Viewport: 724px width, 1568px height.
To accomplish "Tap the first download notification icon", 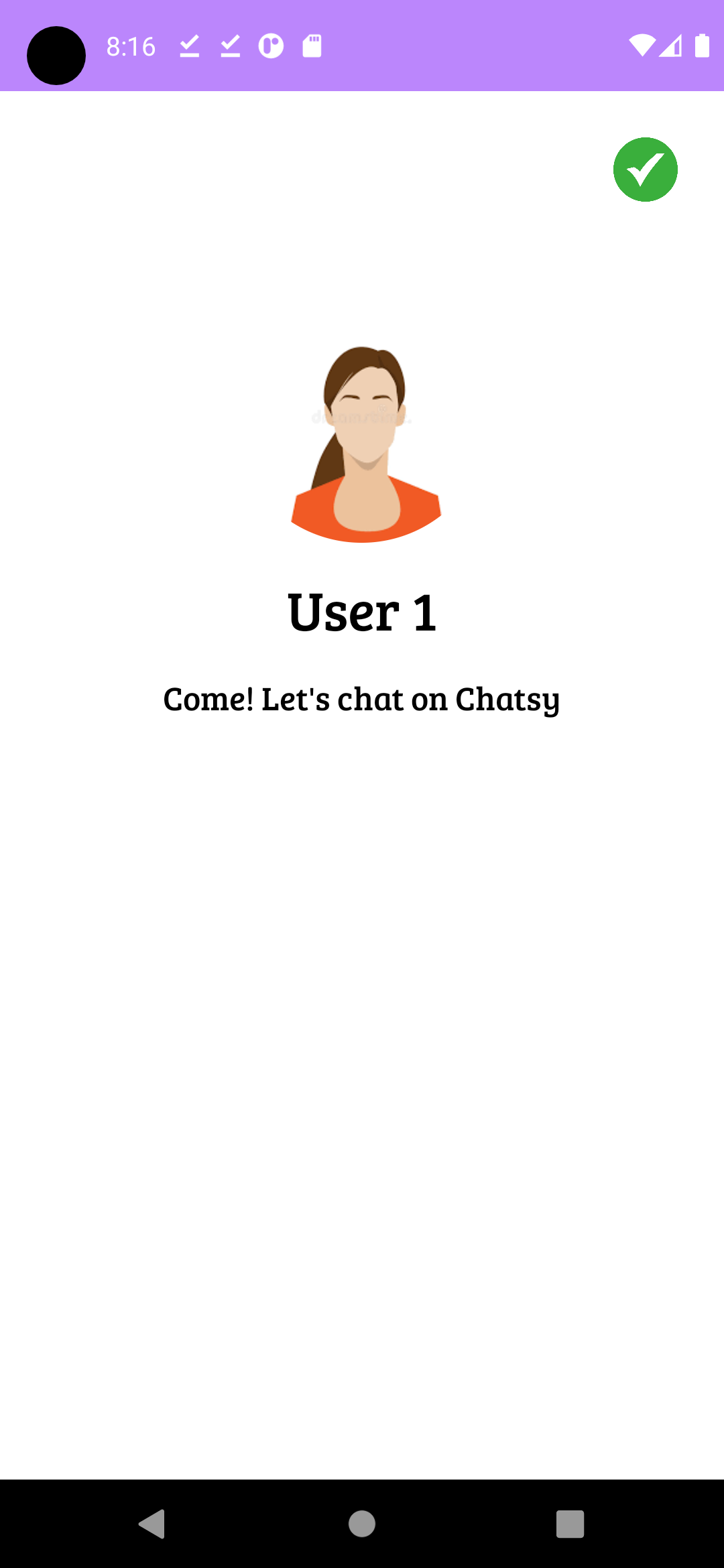I will [x=189, y=46].
